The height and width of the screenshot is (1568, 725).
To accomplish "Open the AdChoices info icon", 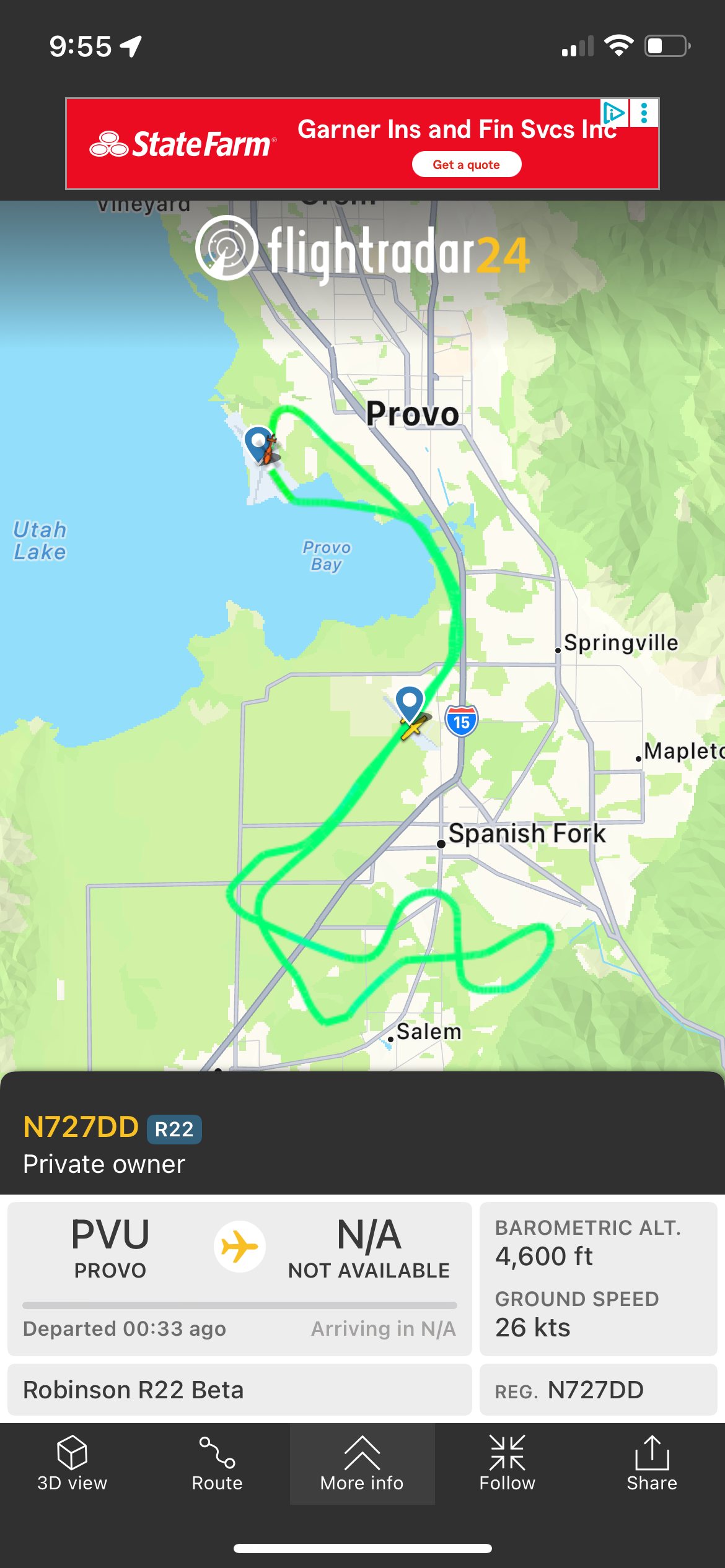I will (613, 113).
